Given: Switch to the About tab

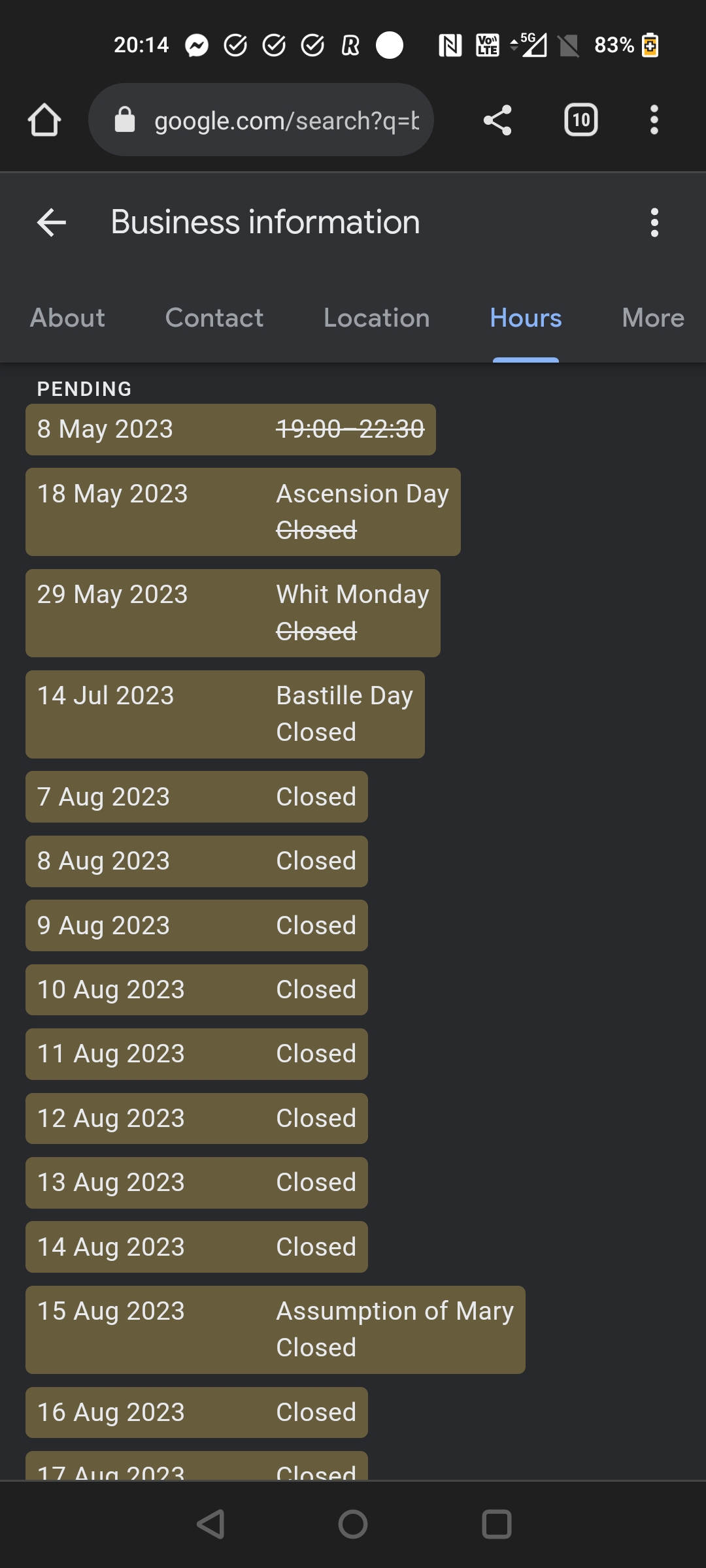Looking at the screenshot, I should [67, 318].
